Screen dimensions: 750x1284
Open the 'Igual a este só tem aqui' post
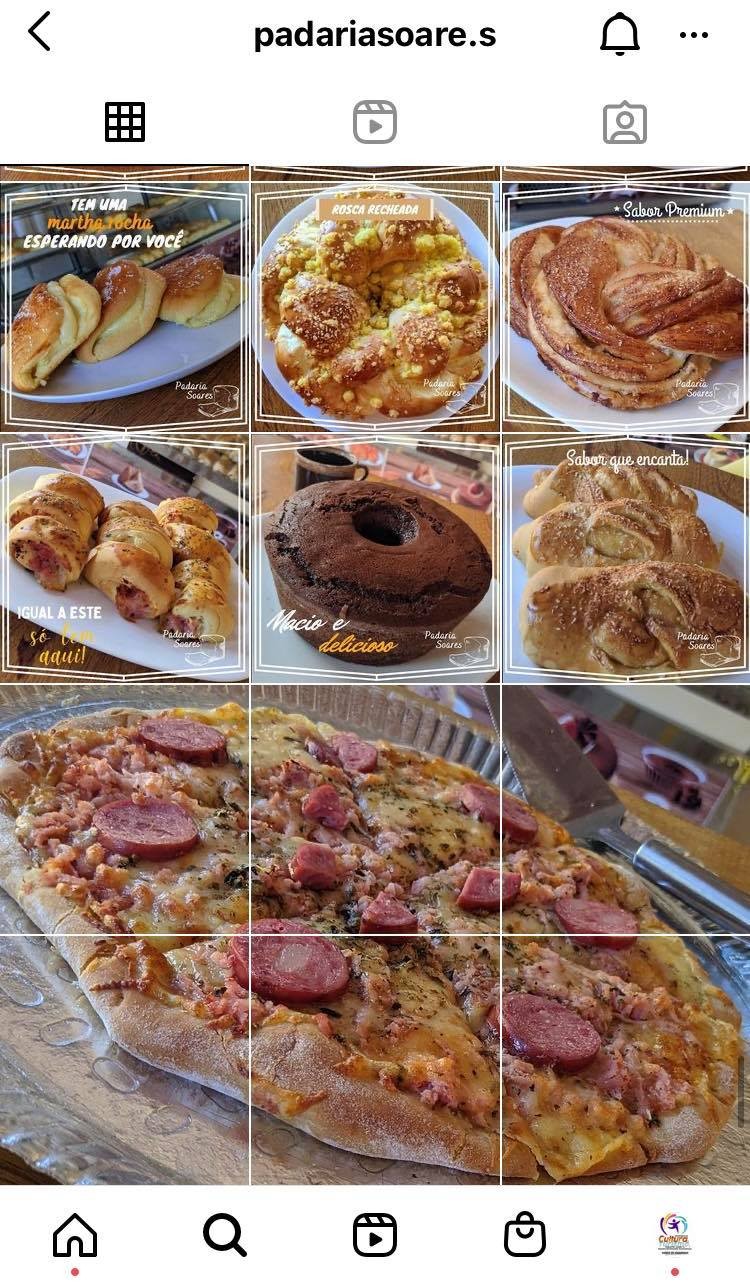tap(124, 558)
